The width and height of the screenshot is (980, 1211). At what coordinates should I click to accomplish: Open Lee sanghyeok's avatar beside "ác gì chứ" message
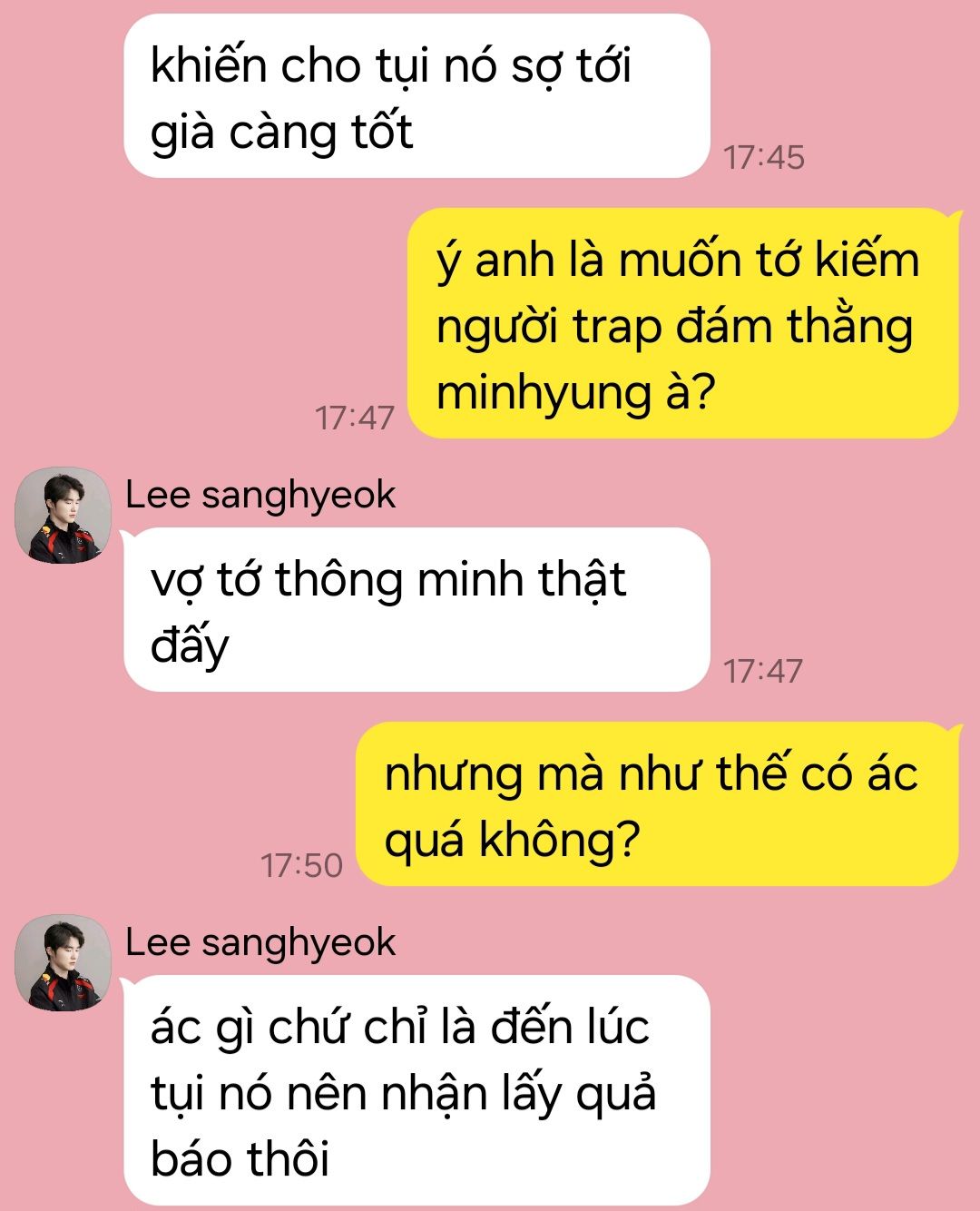coord(63,962)
